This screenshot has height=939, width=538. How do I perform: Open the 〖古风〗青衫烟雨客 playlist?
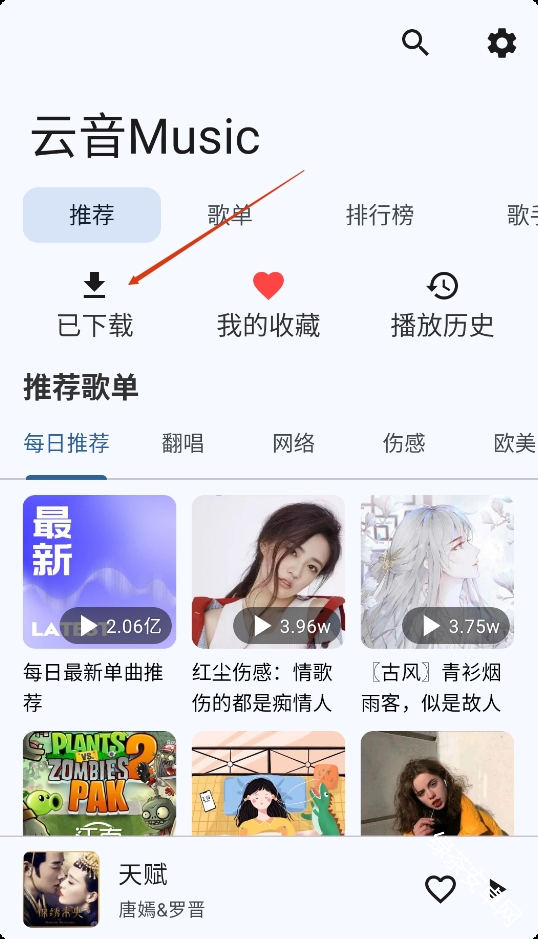[437, 604]
